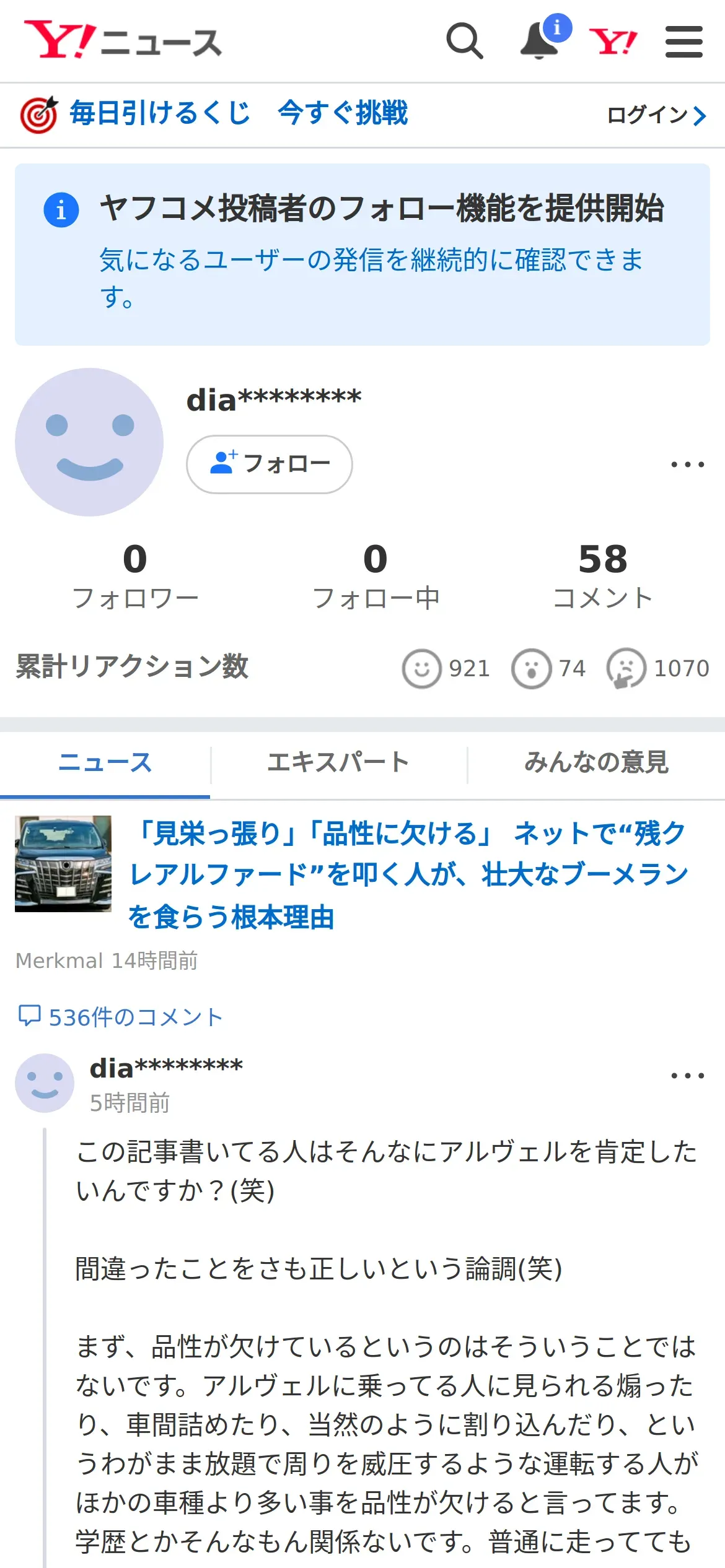The width and height of the screenshot is (725, 1568).
Task: Tap ログイン to sign in
Action: [x=656, y=115]
